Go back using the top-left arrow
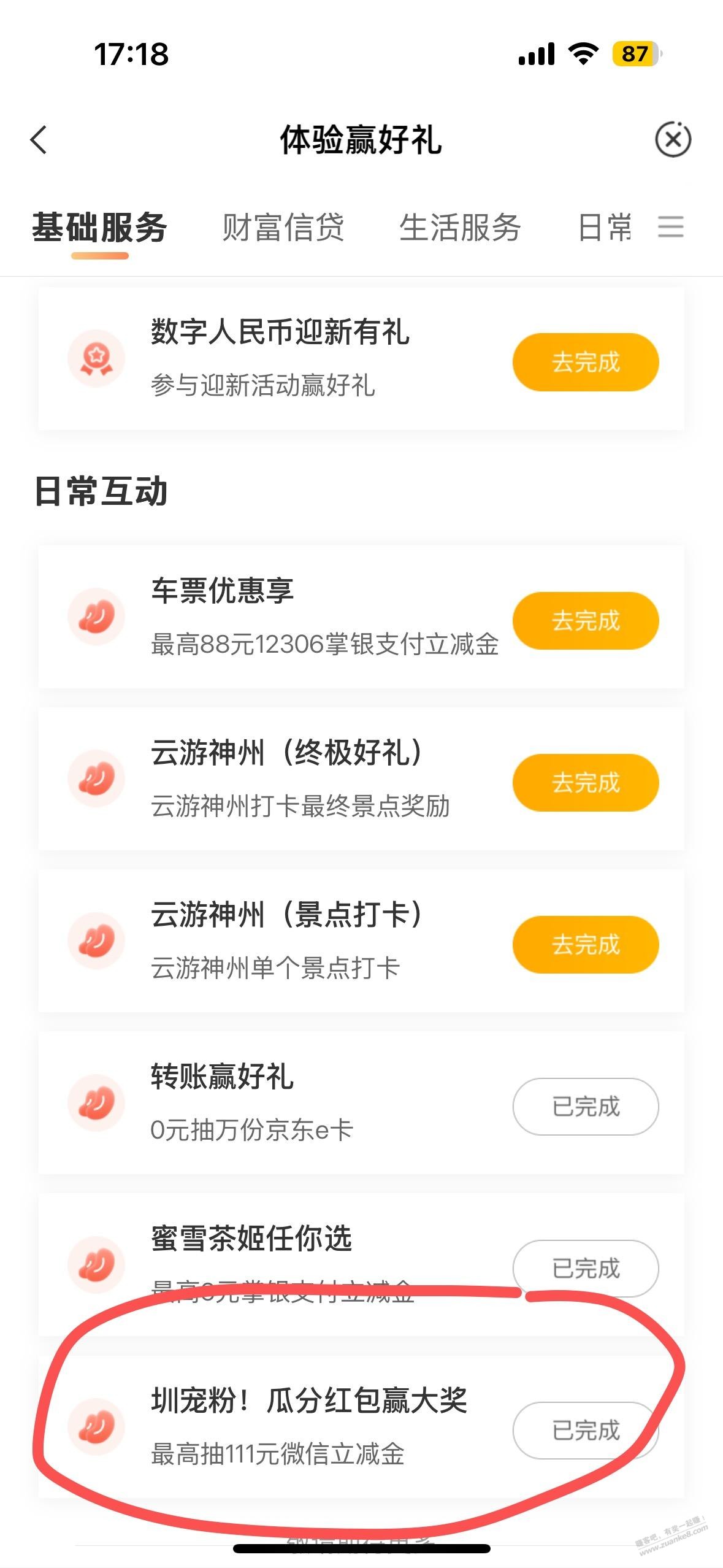Screen dimensions: 723x1568 [39, 140]
